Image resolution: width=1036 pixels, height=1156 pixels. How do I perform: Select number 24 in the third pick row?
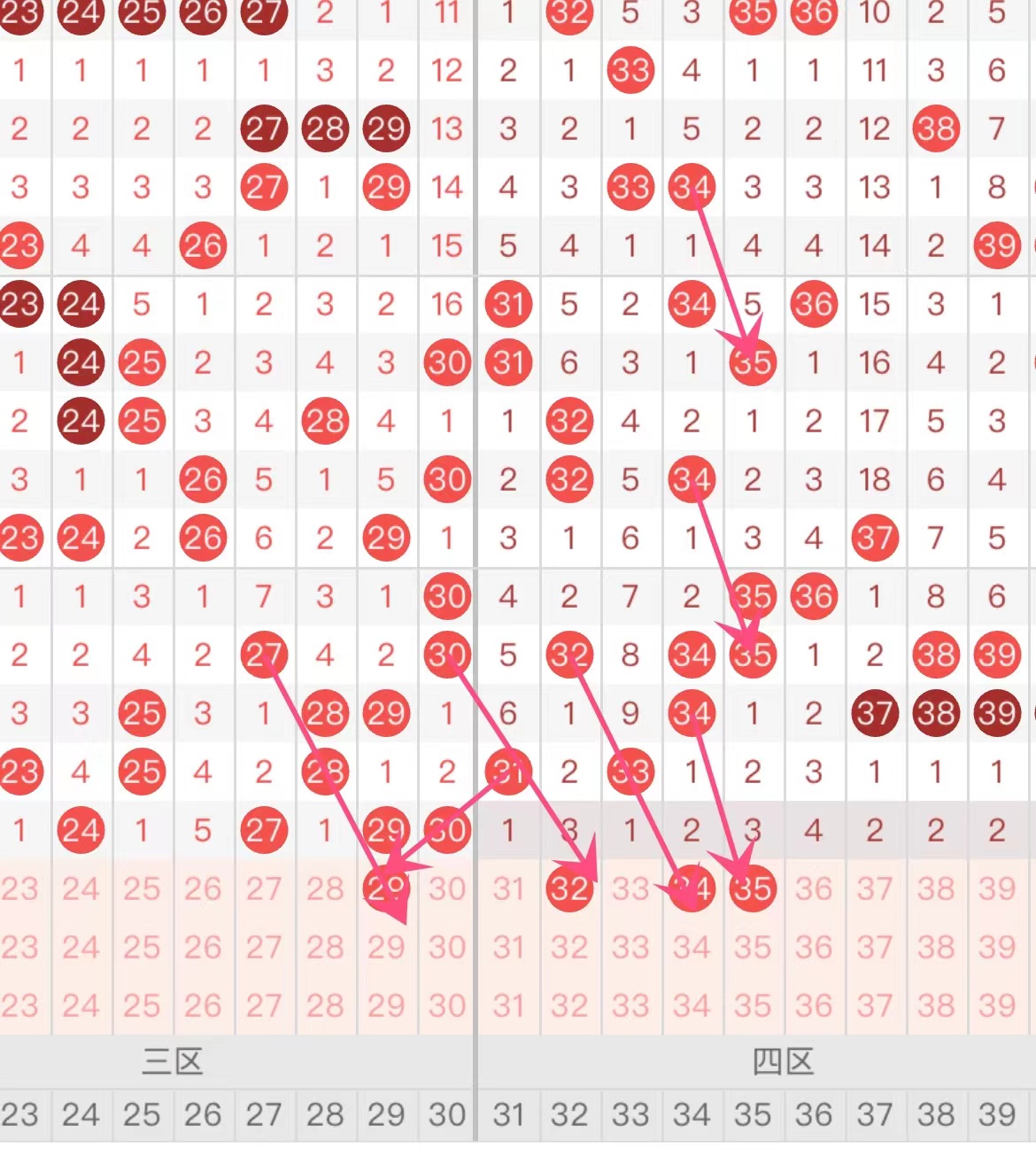[80, 1005]
